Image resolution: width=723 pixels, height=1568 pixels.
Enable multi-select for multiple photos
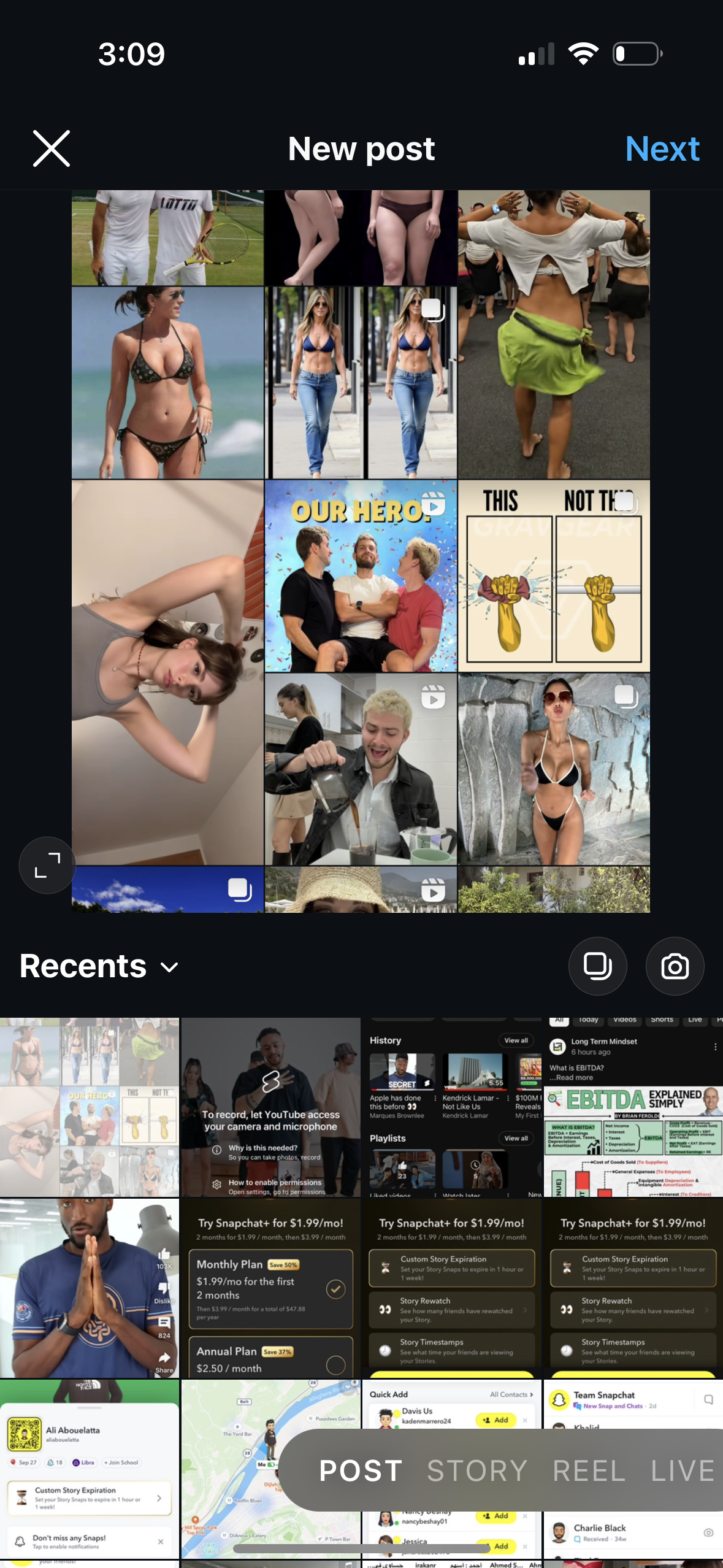(x=598, y=966)
